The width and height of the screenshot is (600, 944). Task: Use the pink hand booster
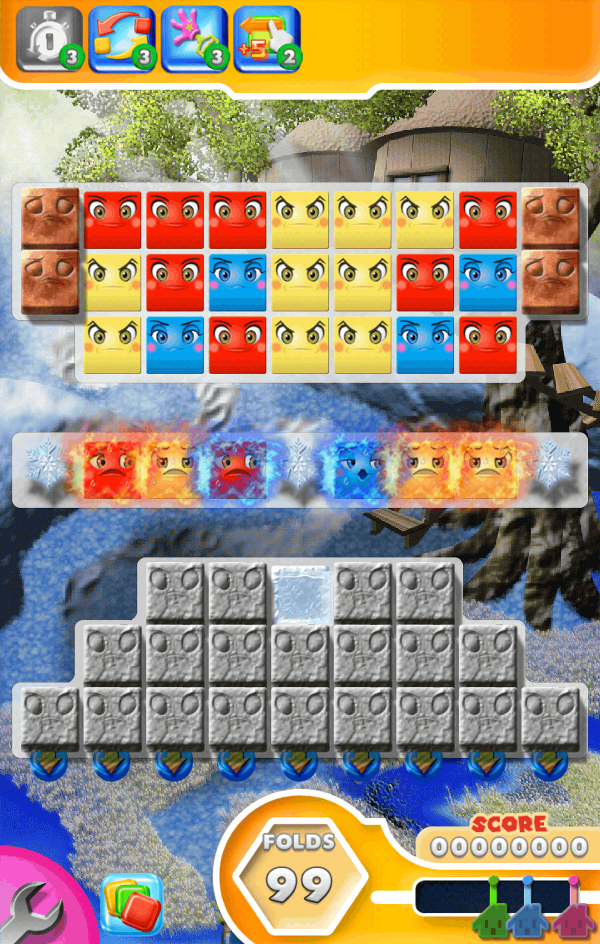click(x=194, y=39)
